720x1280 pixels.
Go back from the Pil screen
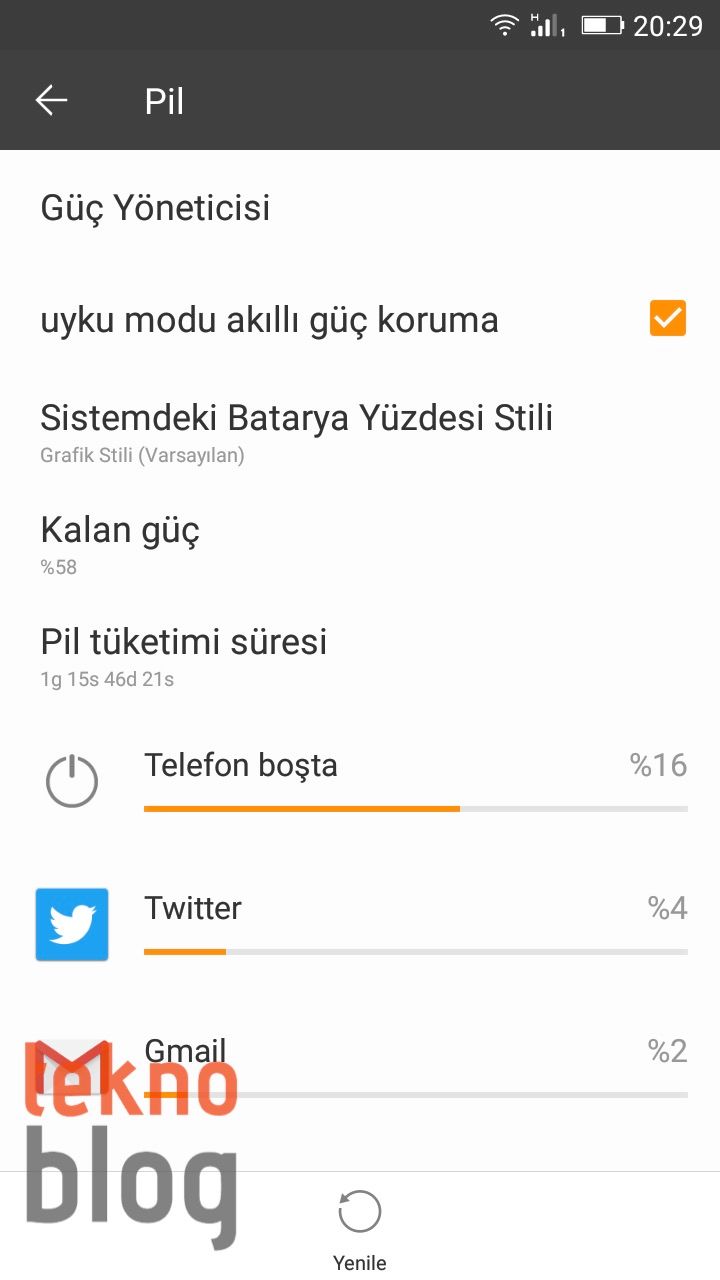(x=51, y=100)
